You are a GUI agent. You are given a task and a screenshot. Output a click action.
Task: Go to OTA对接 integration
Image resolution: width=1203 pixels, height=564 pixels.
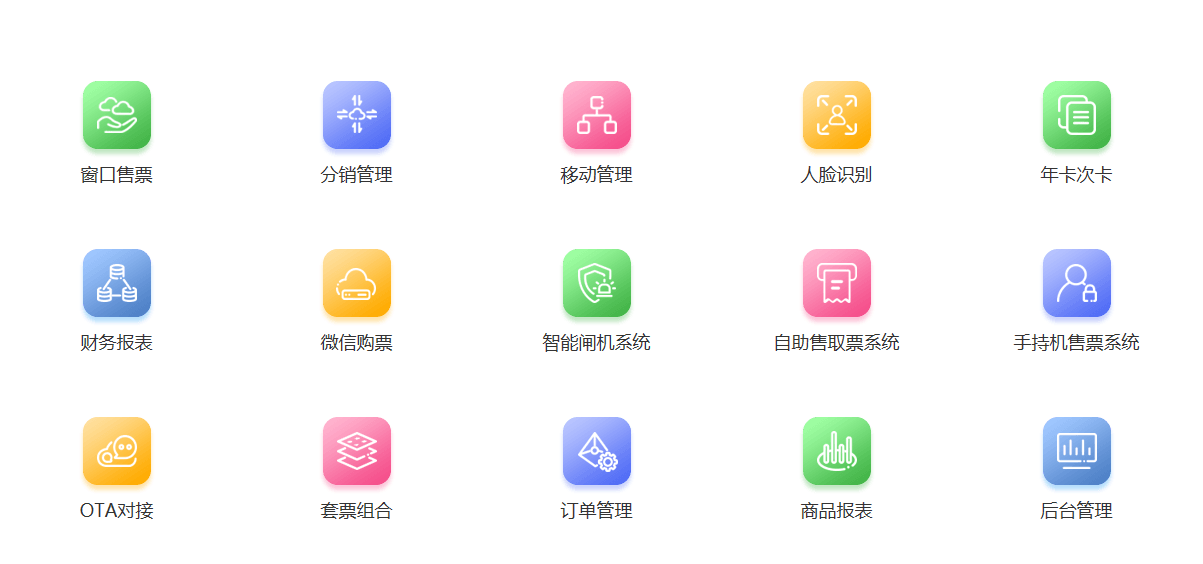(117, 451)
